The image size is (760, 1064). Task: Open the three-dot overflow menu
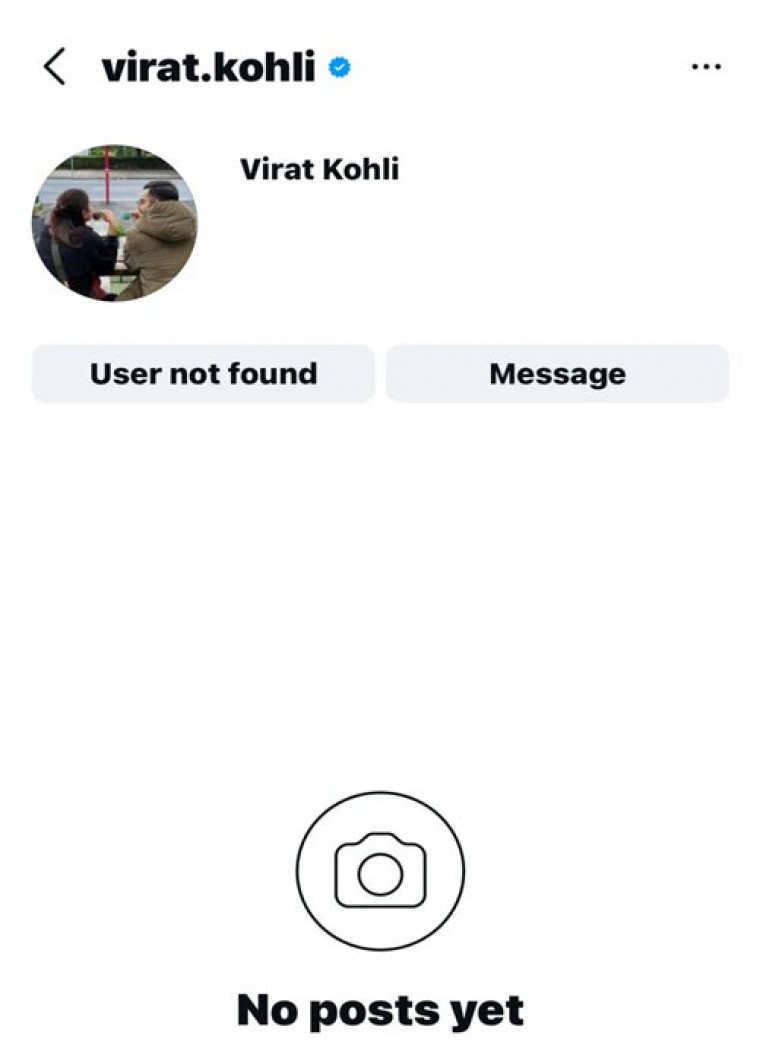(x=706, y=67)
